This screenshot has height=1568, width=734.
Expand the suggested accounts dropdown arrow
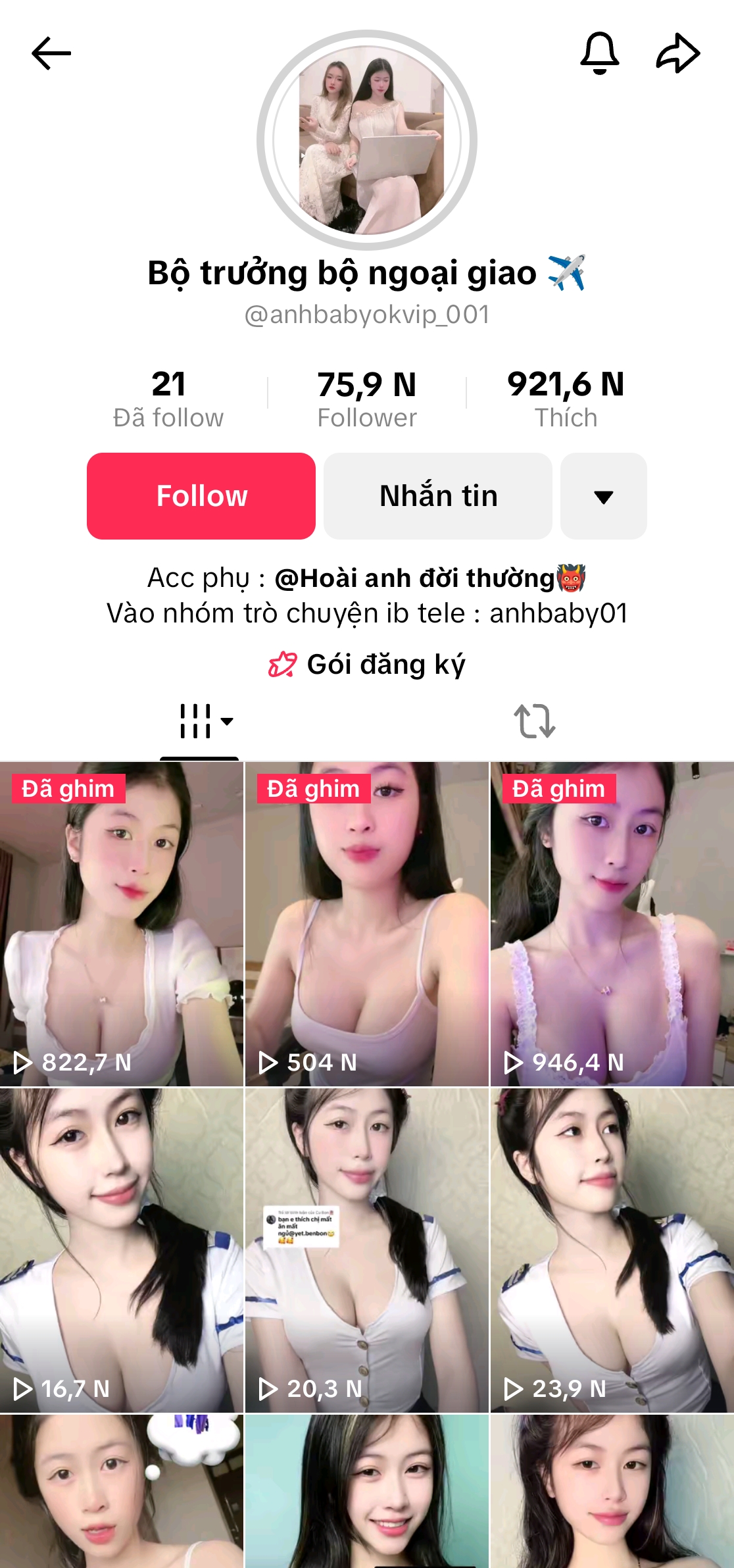pos(603,496)
